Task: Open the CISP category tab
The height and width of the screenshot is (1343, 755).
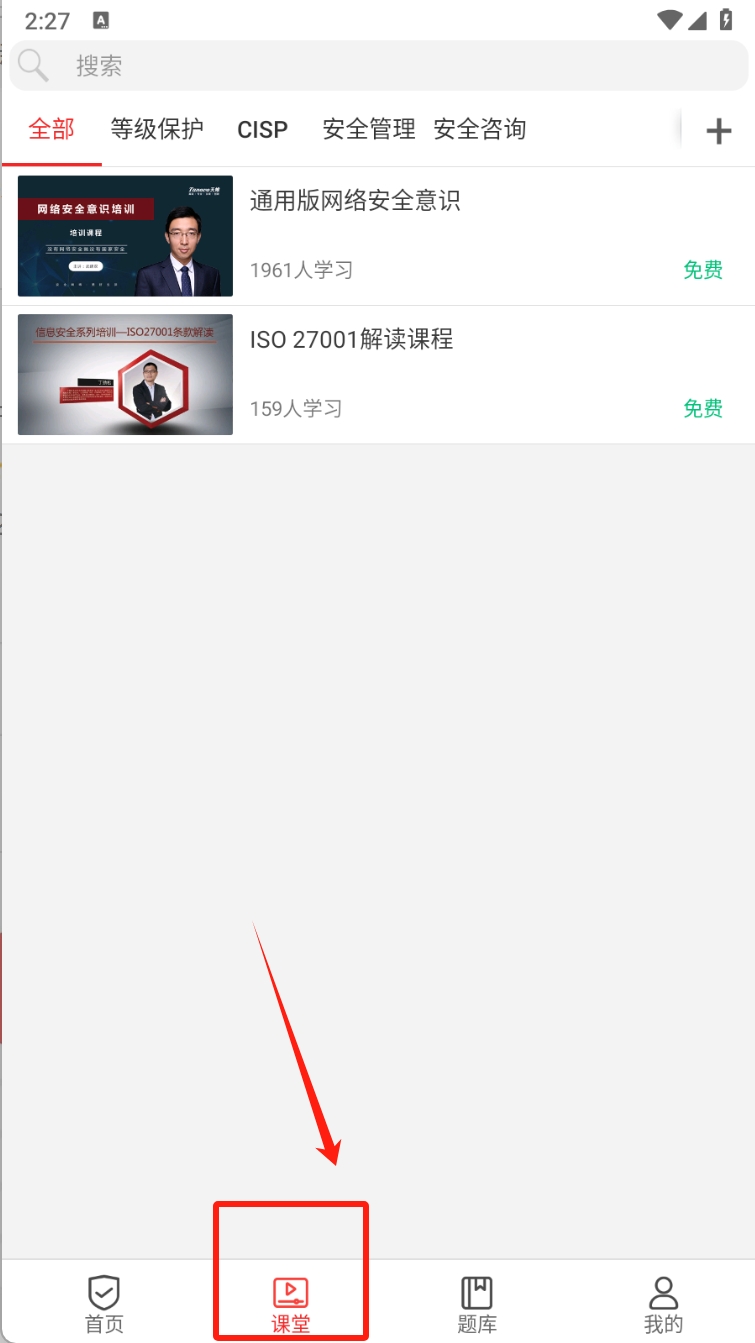Action: click(262, 129)
